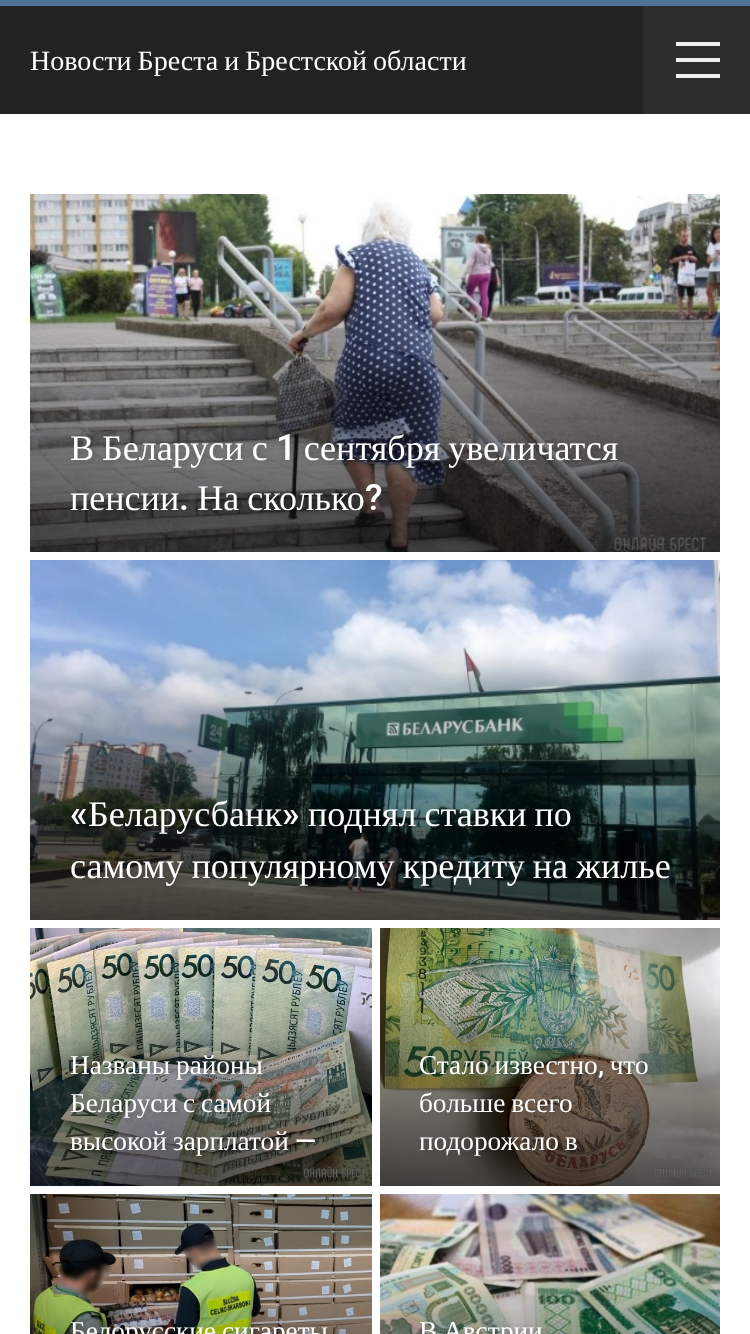Open the Белорусские сигареты article
This screenshot has width=750, height=1334.
pyautogui.click(x=201, y=1264)
